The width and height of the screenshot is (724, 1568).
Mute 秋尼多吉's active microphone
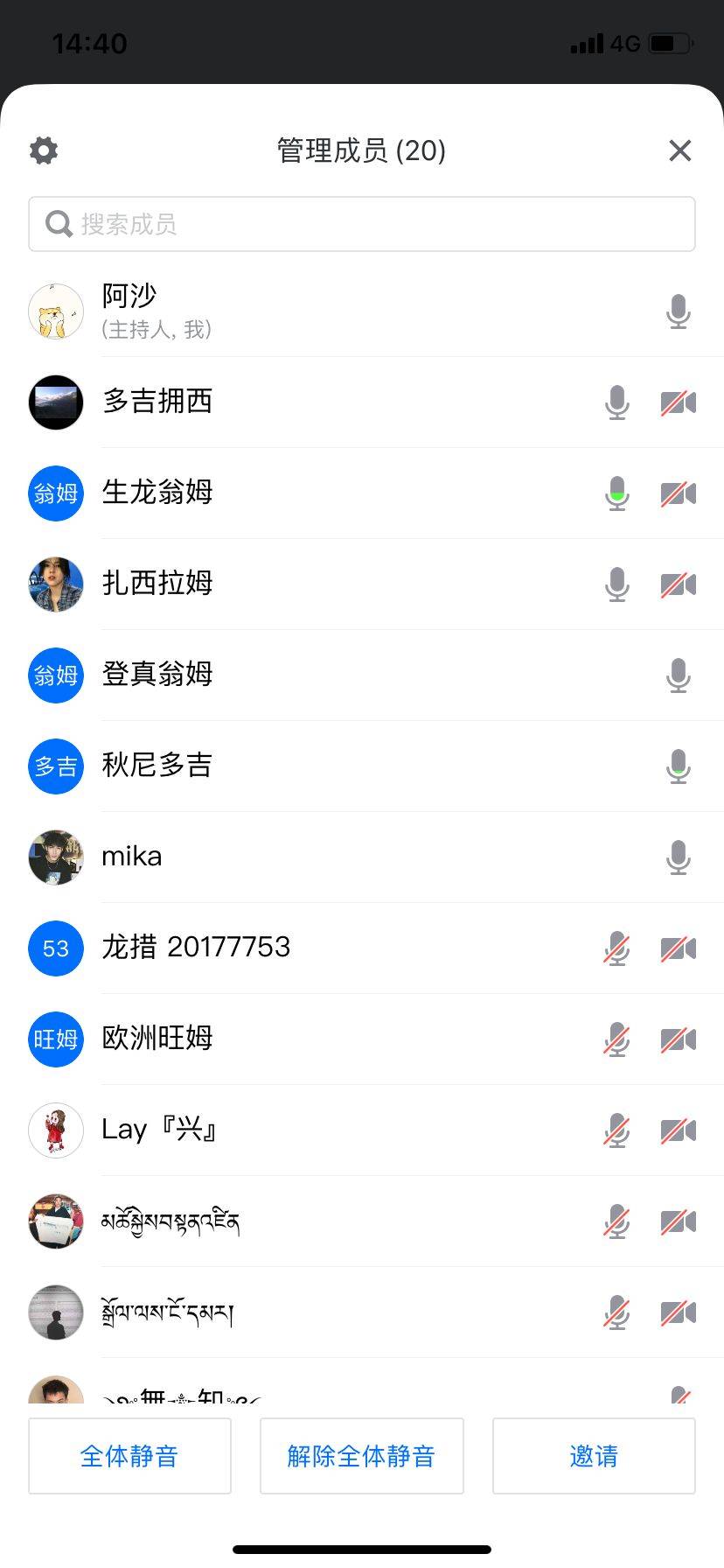coord(679,766)
